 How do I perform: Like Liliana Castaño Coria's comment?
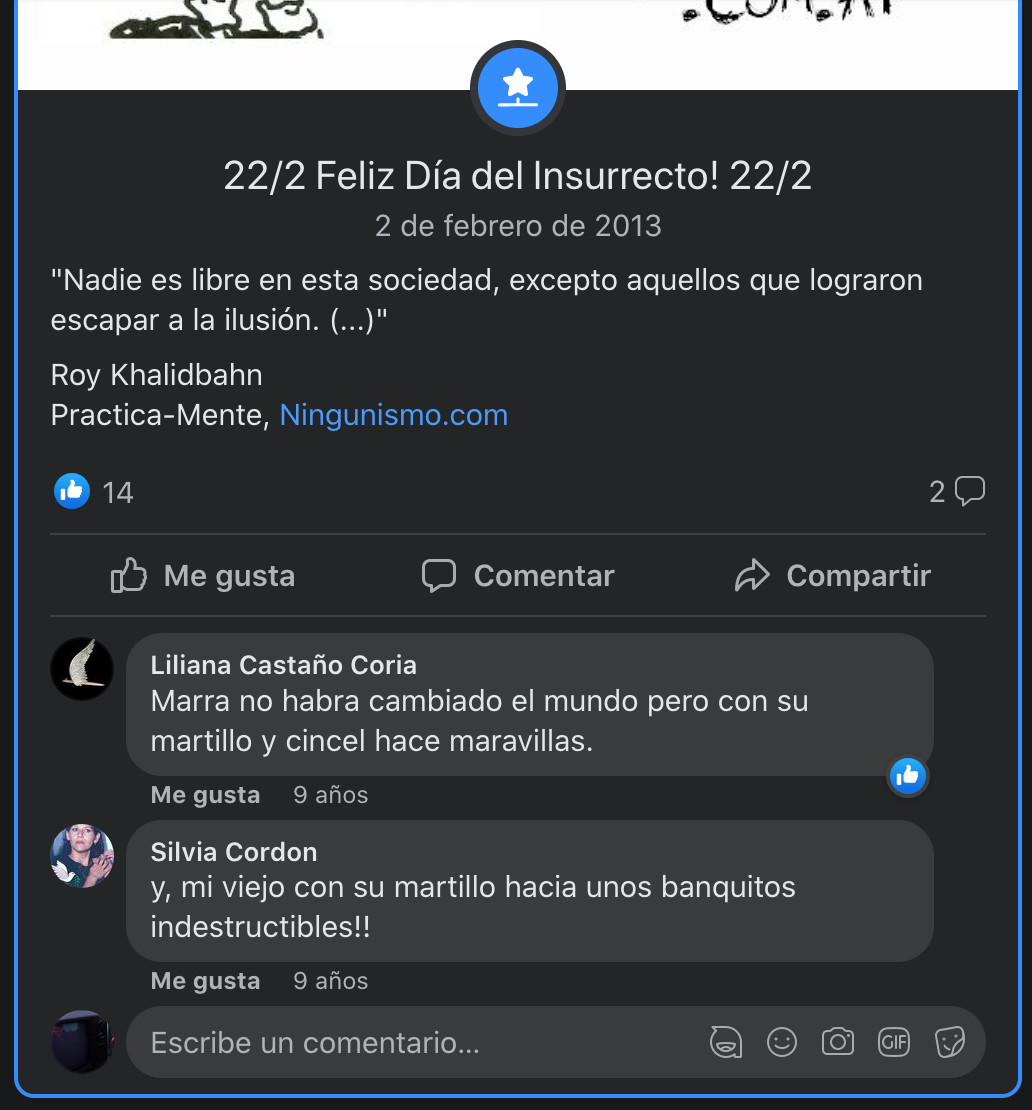[x=205, y=795]
